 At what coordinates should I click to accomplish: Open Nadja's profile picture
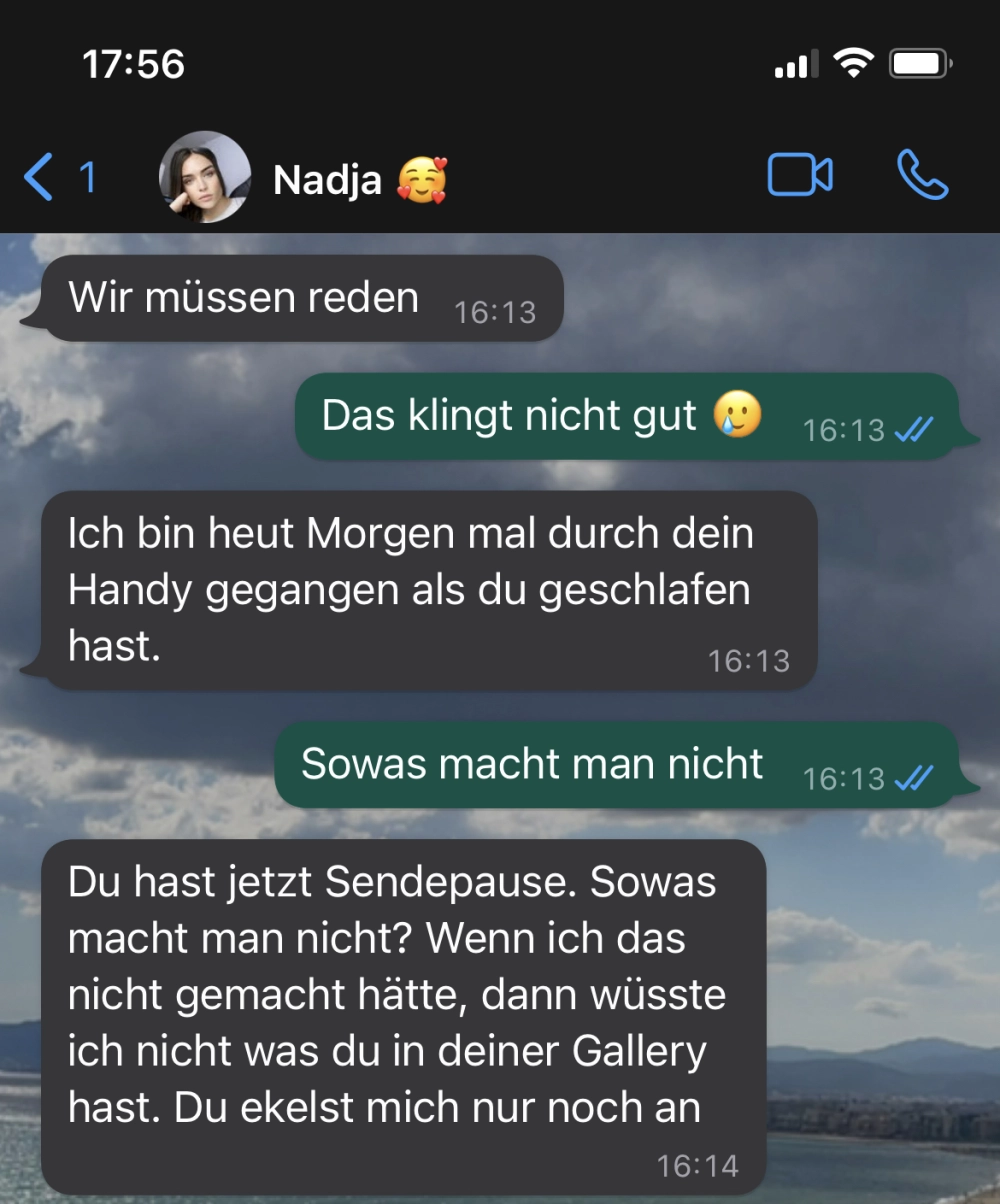[204, 177]
